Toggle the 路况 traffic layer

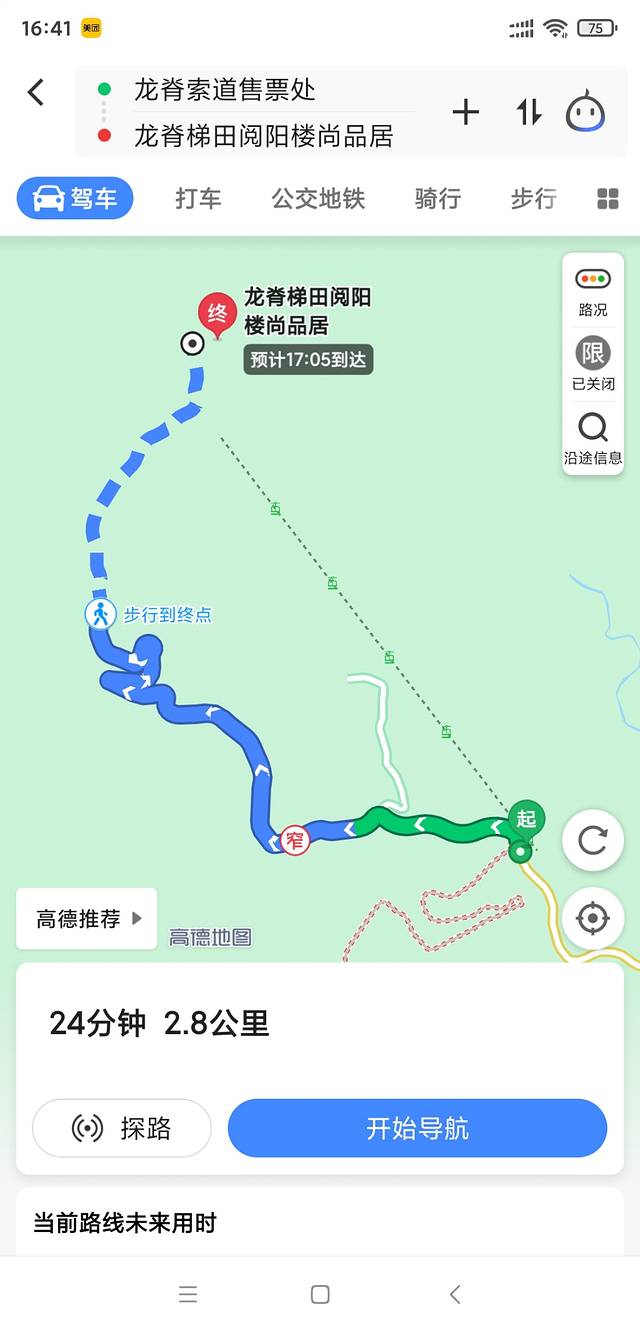[593, 292]
